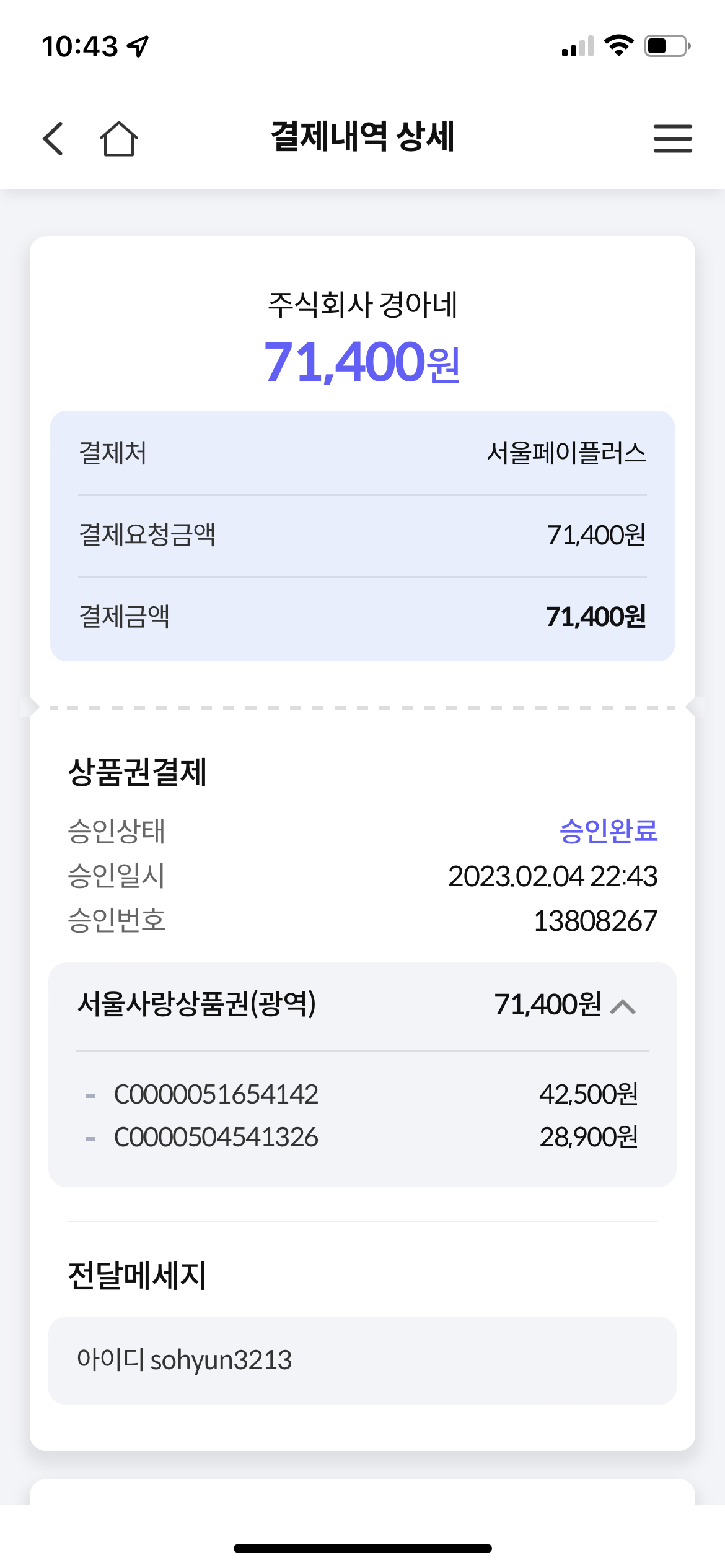Screen dimensions: 725x1568
Task: Go back using the left arrow
Action: 53,138
